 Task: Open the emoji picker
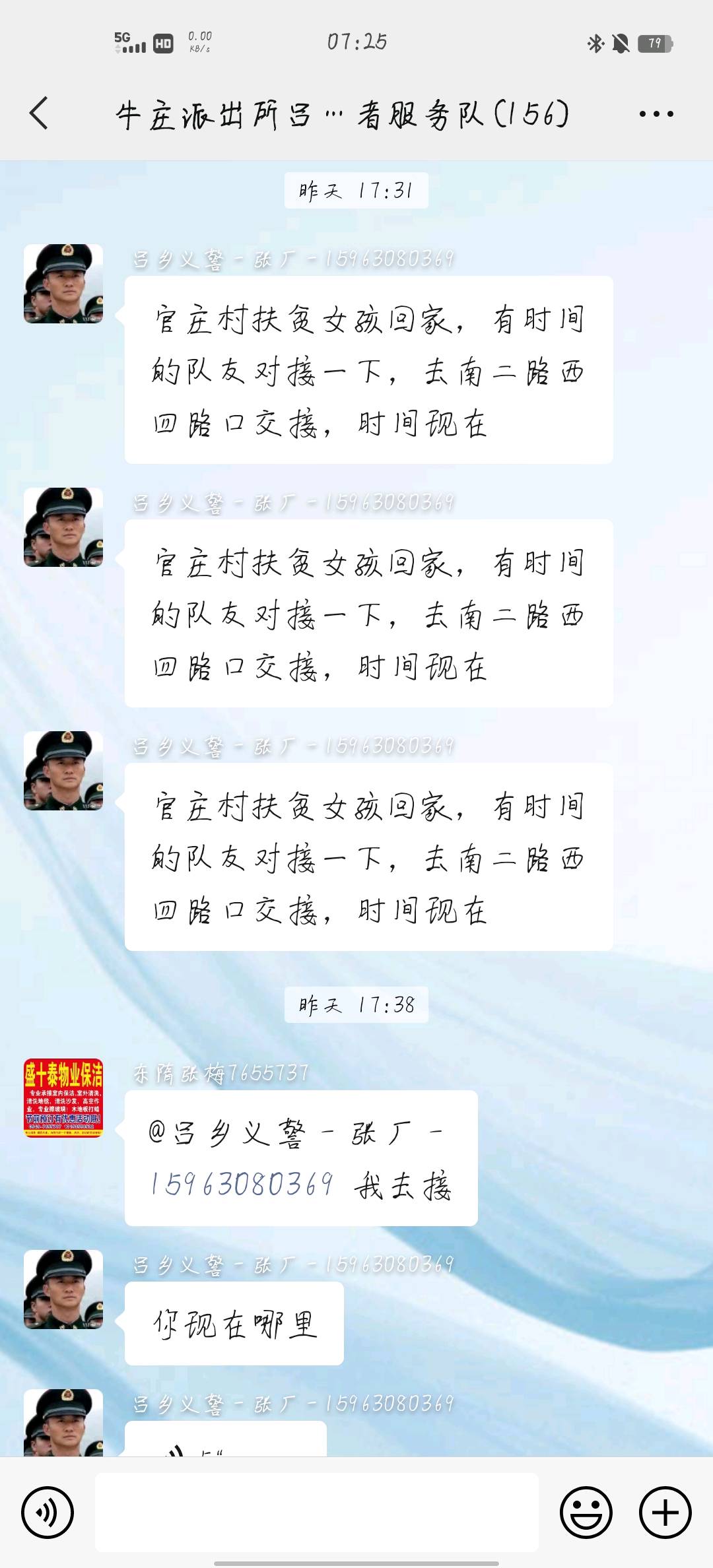(x=586, y=1513)
